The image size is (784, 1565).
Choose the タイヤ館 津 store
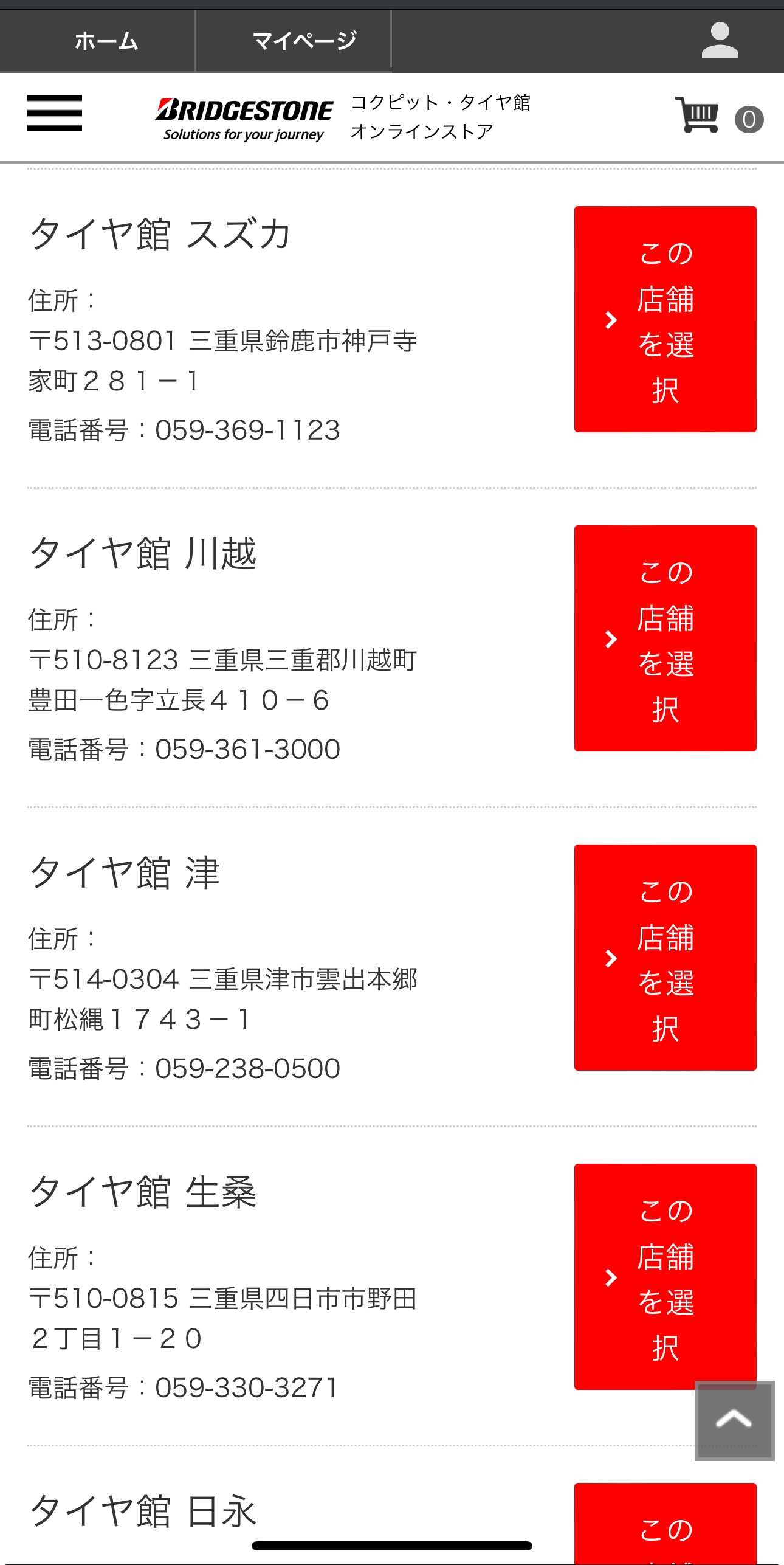[665, 958]
